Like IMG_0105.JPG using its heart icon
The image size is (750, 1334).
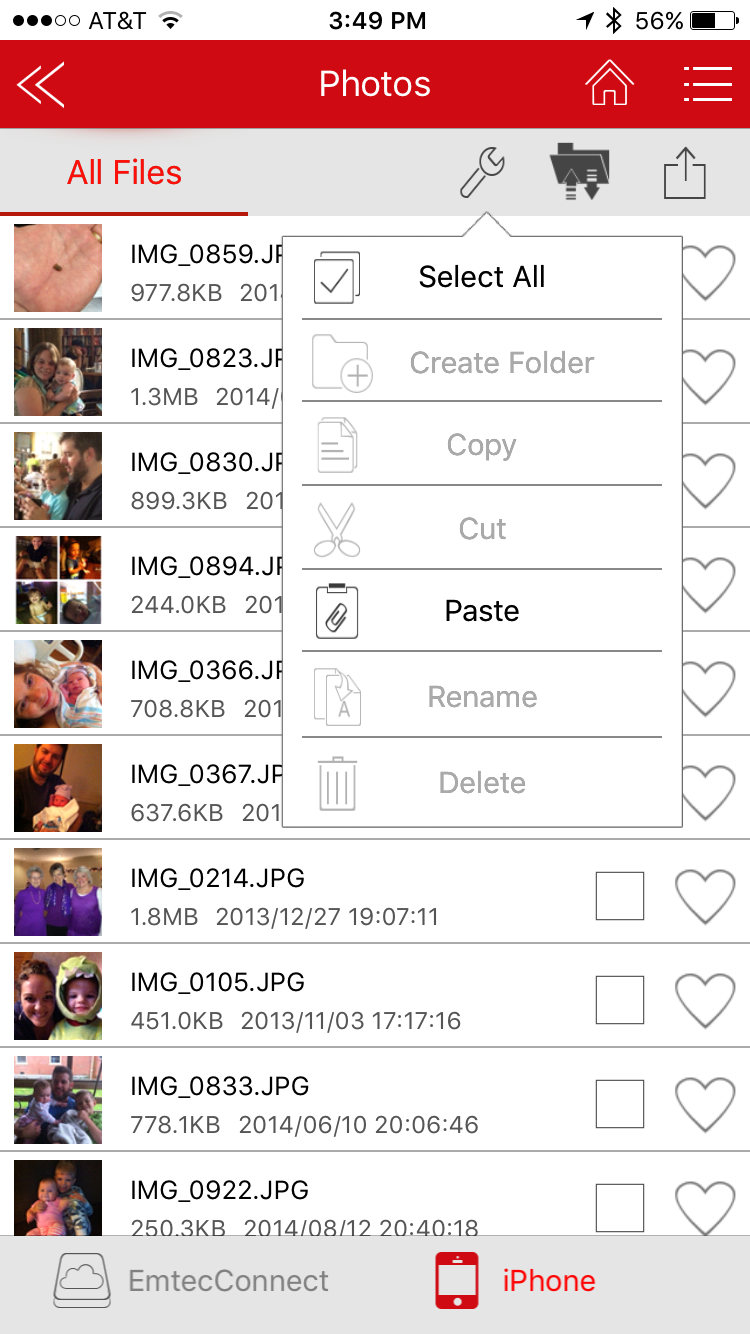click(706, 999)
